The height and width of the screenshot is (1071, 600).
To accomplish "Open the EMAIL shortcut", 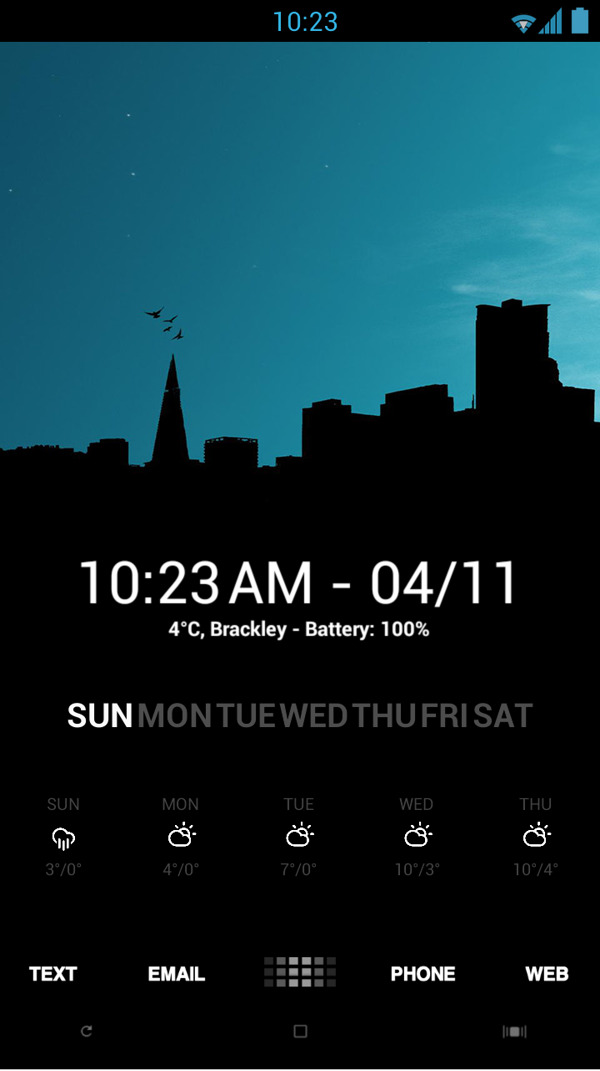I will pyautogui.click(x=176, y=973).
